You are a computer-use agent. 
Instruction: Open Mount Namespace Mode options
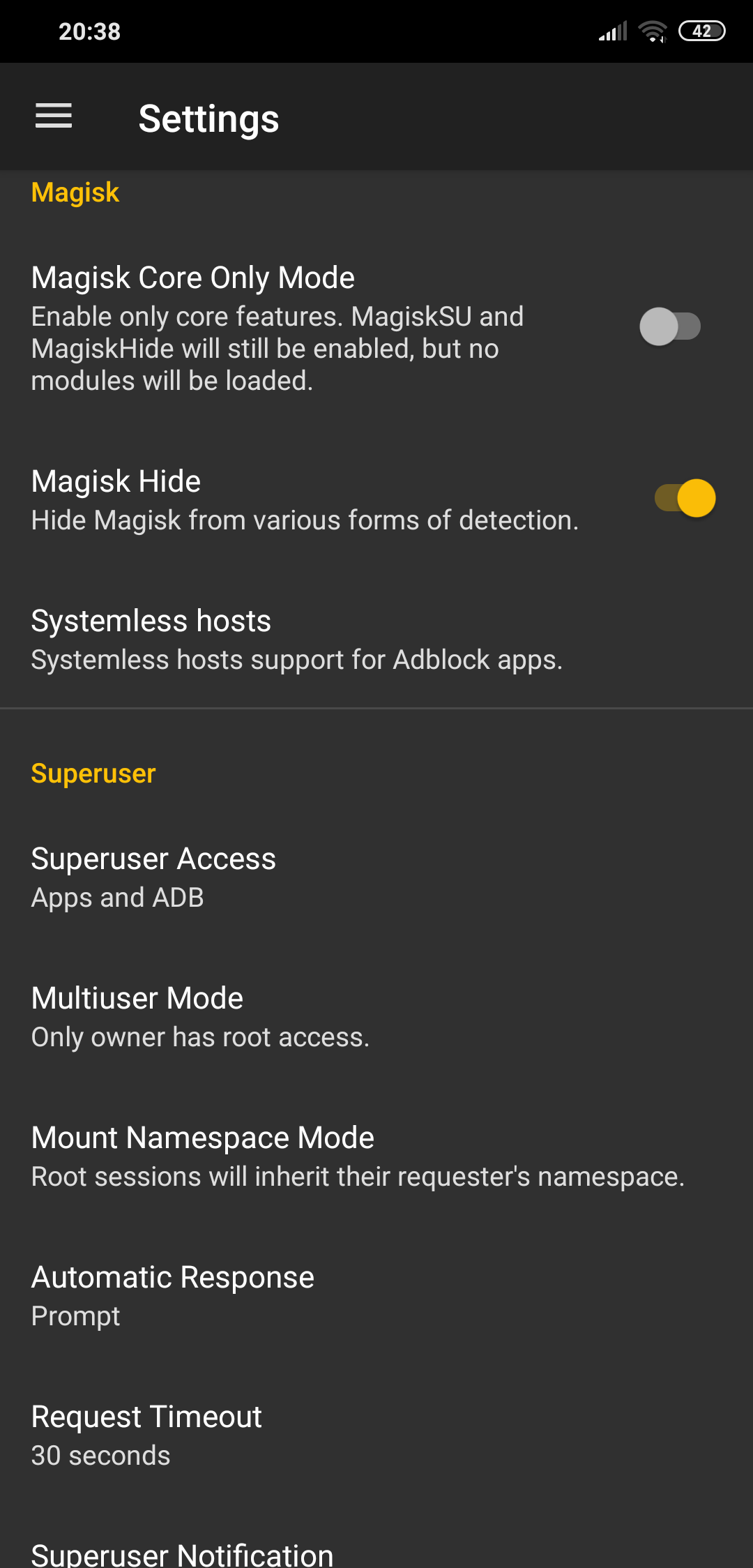coord(357,1156)
